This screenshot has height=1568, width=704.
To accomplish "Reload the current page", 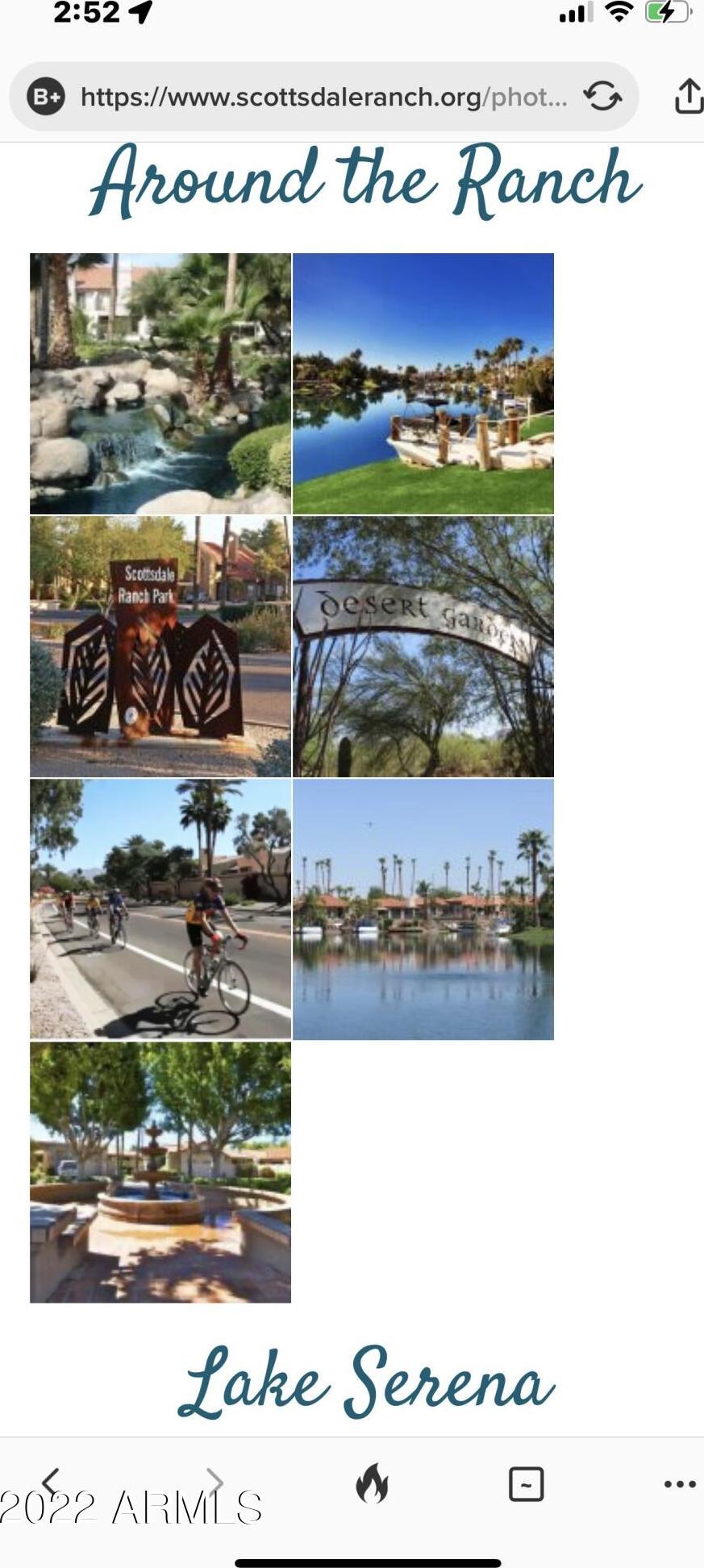I will [602, 97].
